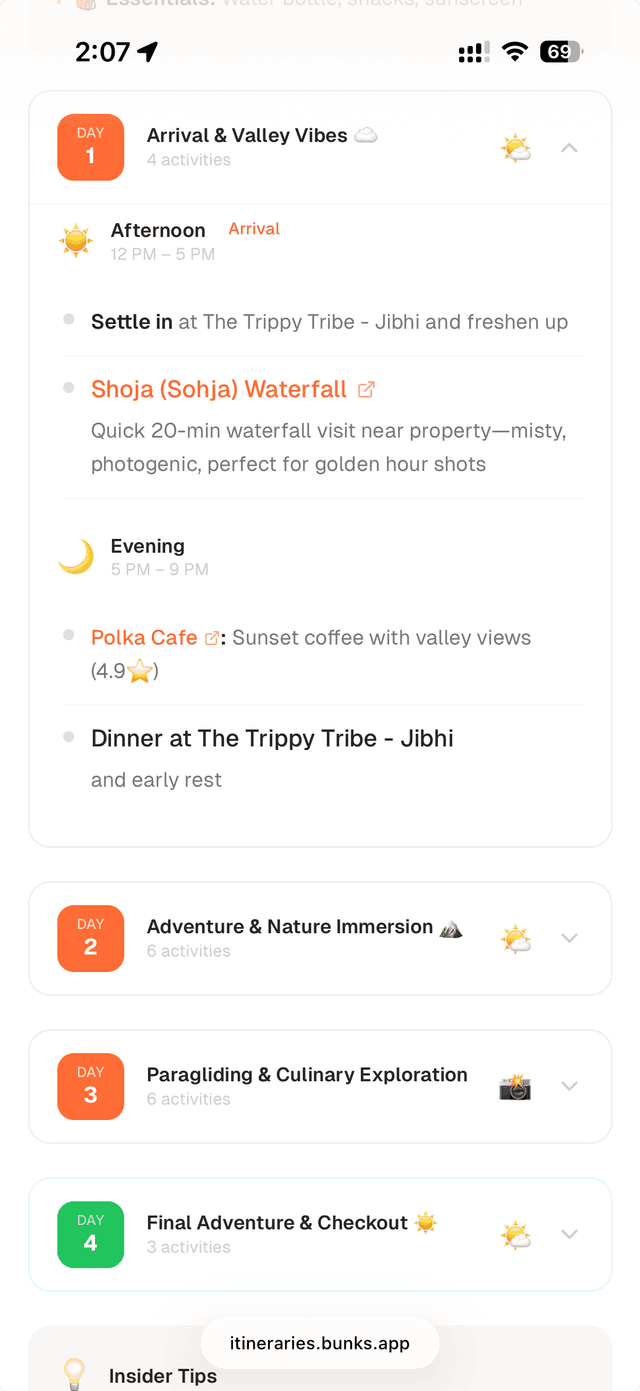Collapse the Day 1 Arrival & Valley Vibes card
640x1391 pixels.
point(569,148)
